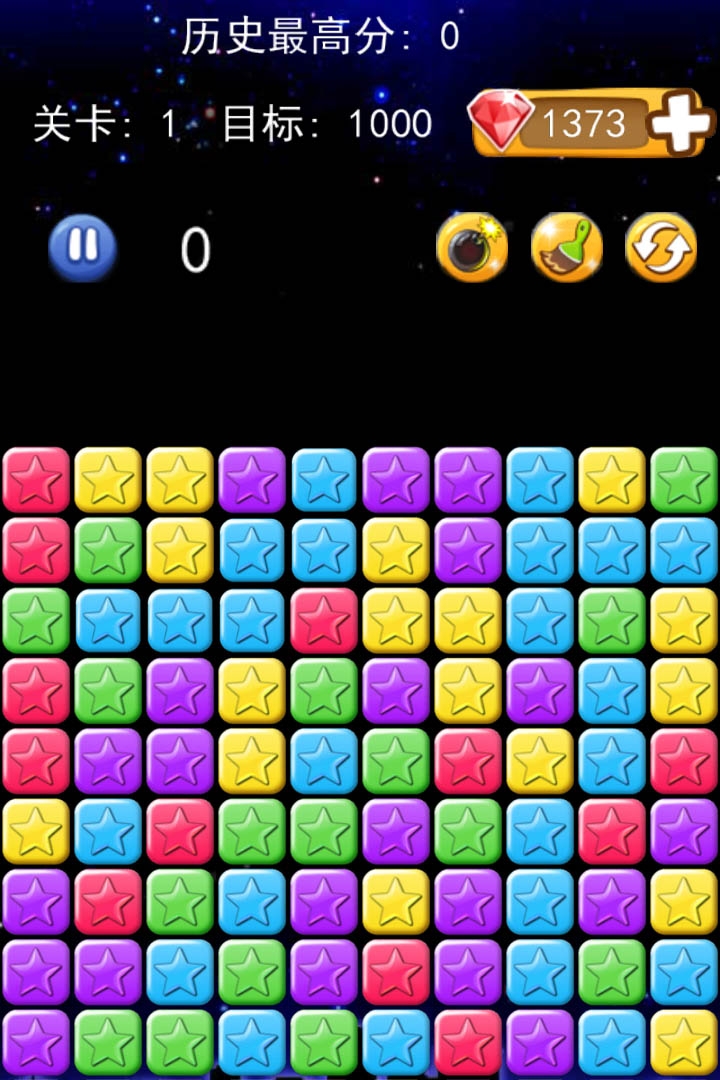The width and height of the screenshot is (720, 1080).
Task: Select the paint brush power-up
Action: coord(566,248)
